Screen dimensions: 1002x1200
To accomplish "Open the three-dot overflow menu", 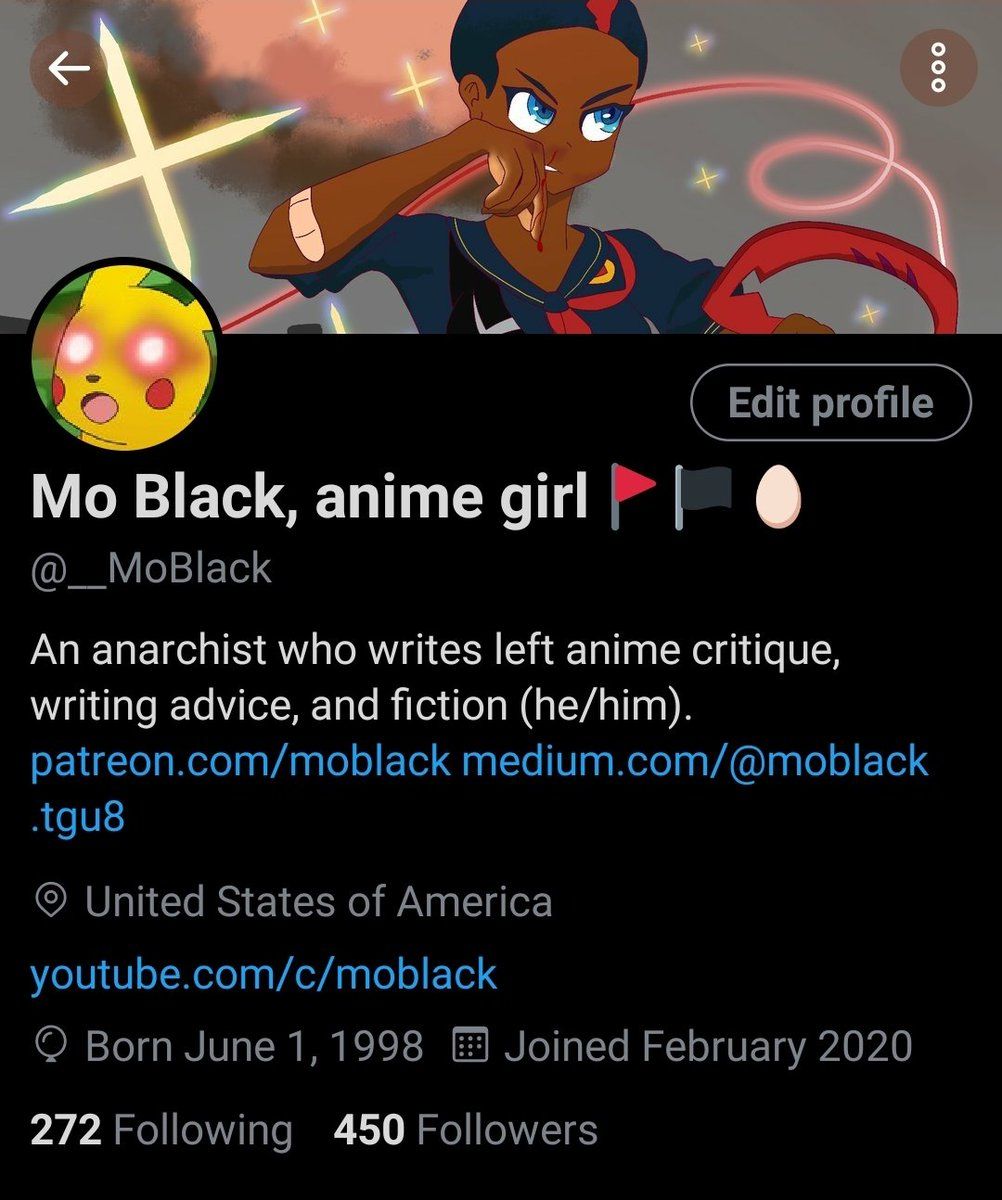I will (x=937, y=68).
